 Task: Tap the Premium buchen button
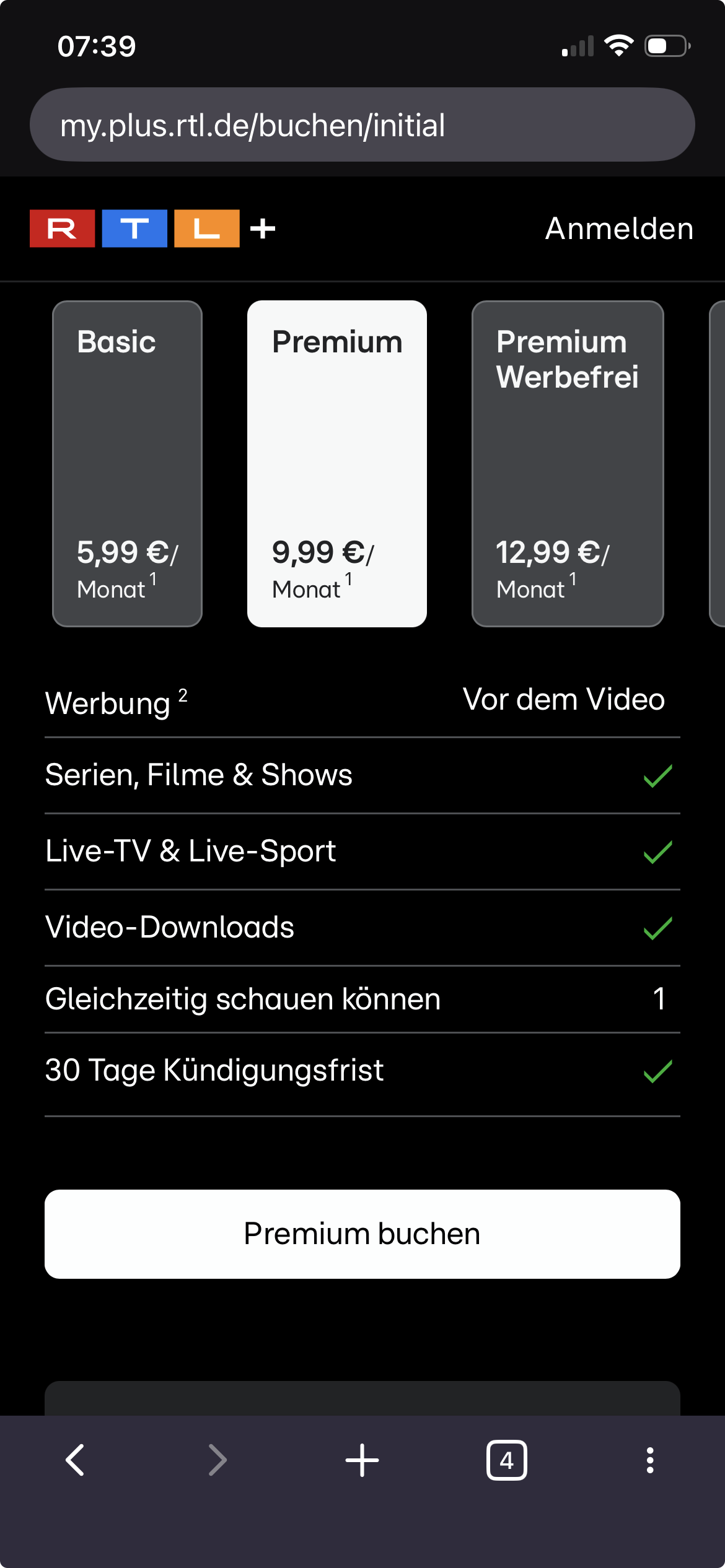click(362, 1234)
